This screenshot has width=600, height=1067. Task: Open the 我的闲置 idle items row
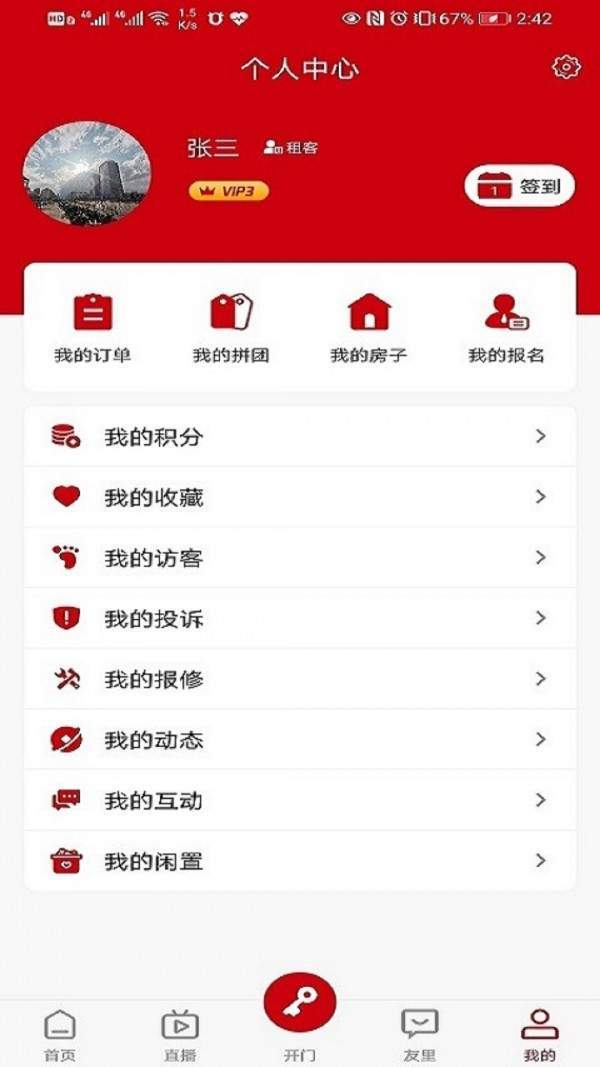[300, 861]
